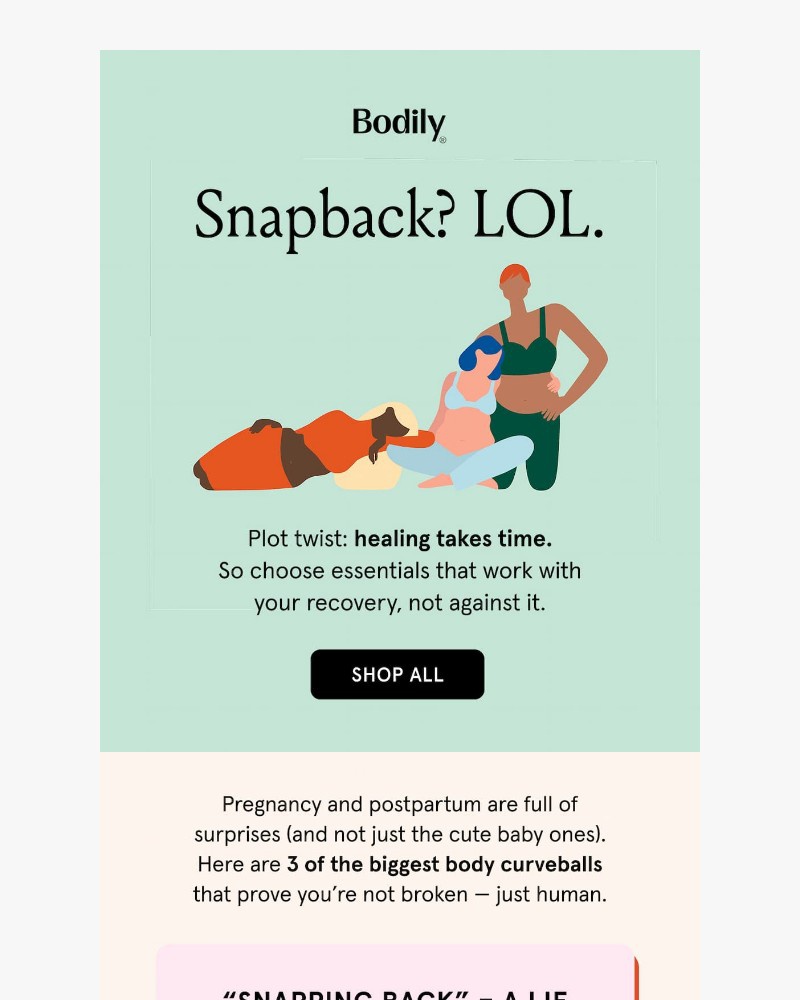Tap the Shop All button

(397, 674)
